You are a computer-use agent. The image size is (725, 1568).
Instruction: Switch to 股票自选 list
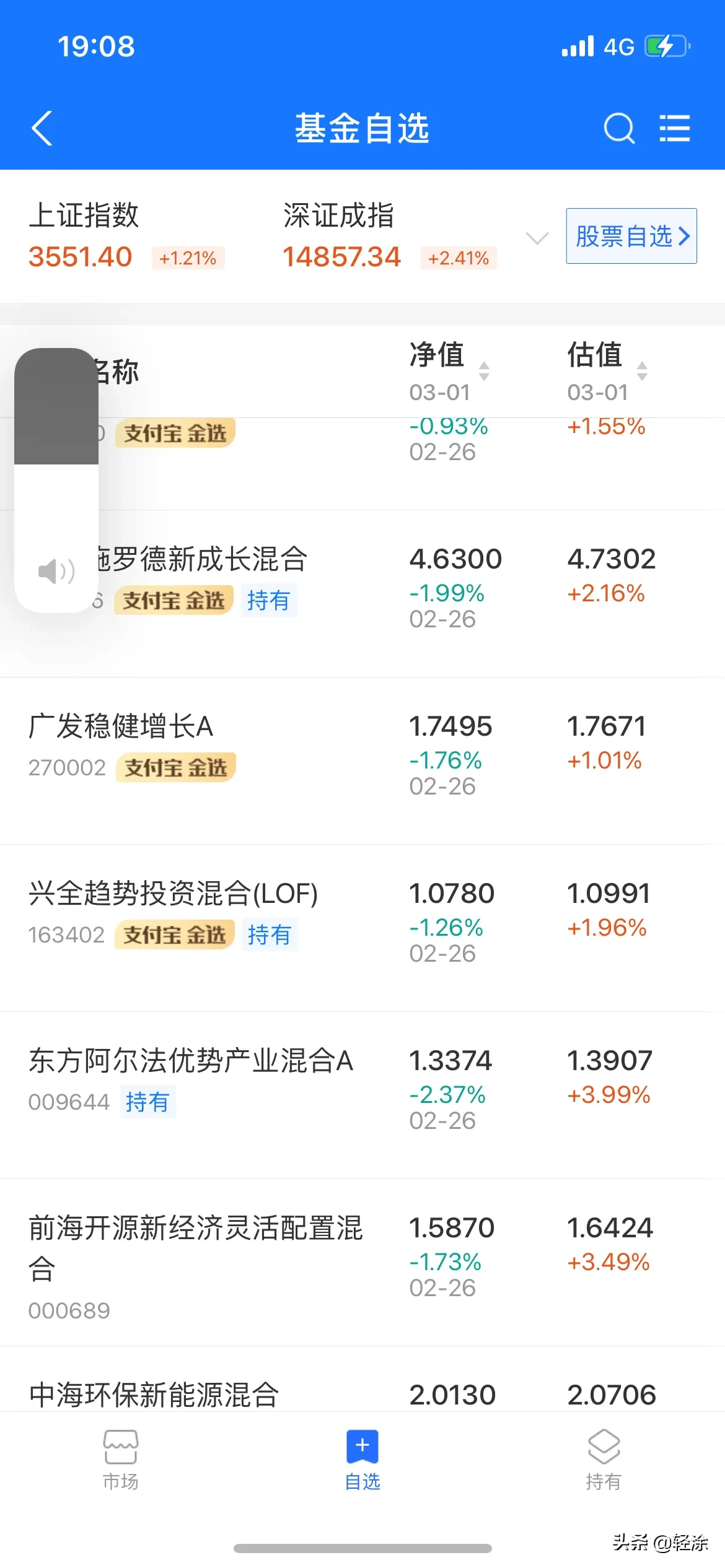(631, 236)
